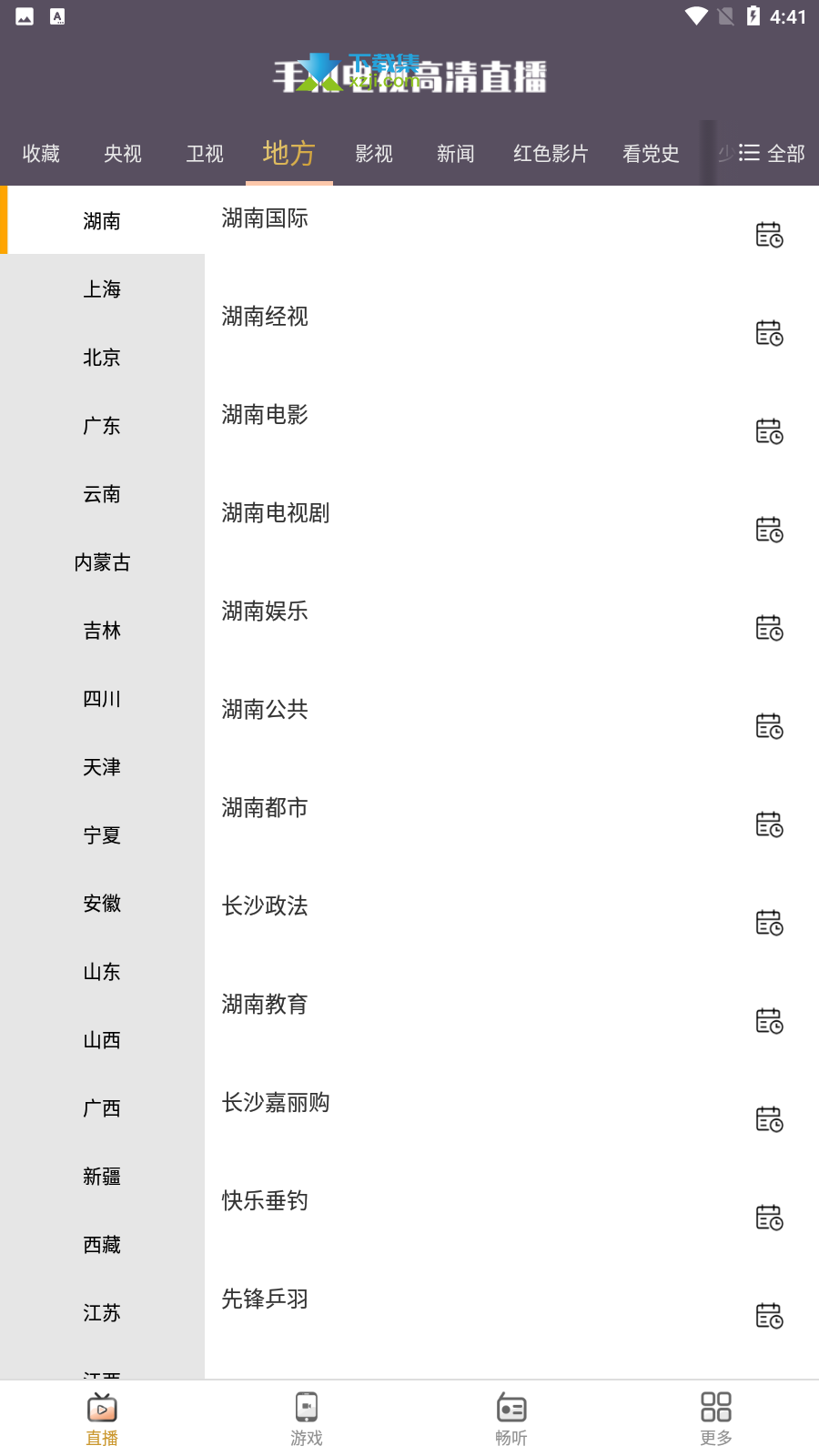Viewport: 819px width, 1456px height.
Task: View the program guide for 湖南娱乐
Action: [x=770, y=628]
